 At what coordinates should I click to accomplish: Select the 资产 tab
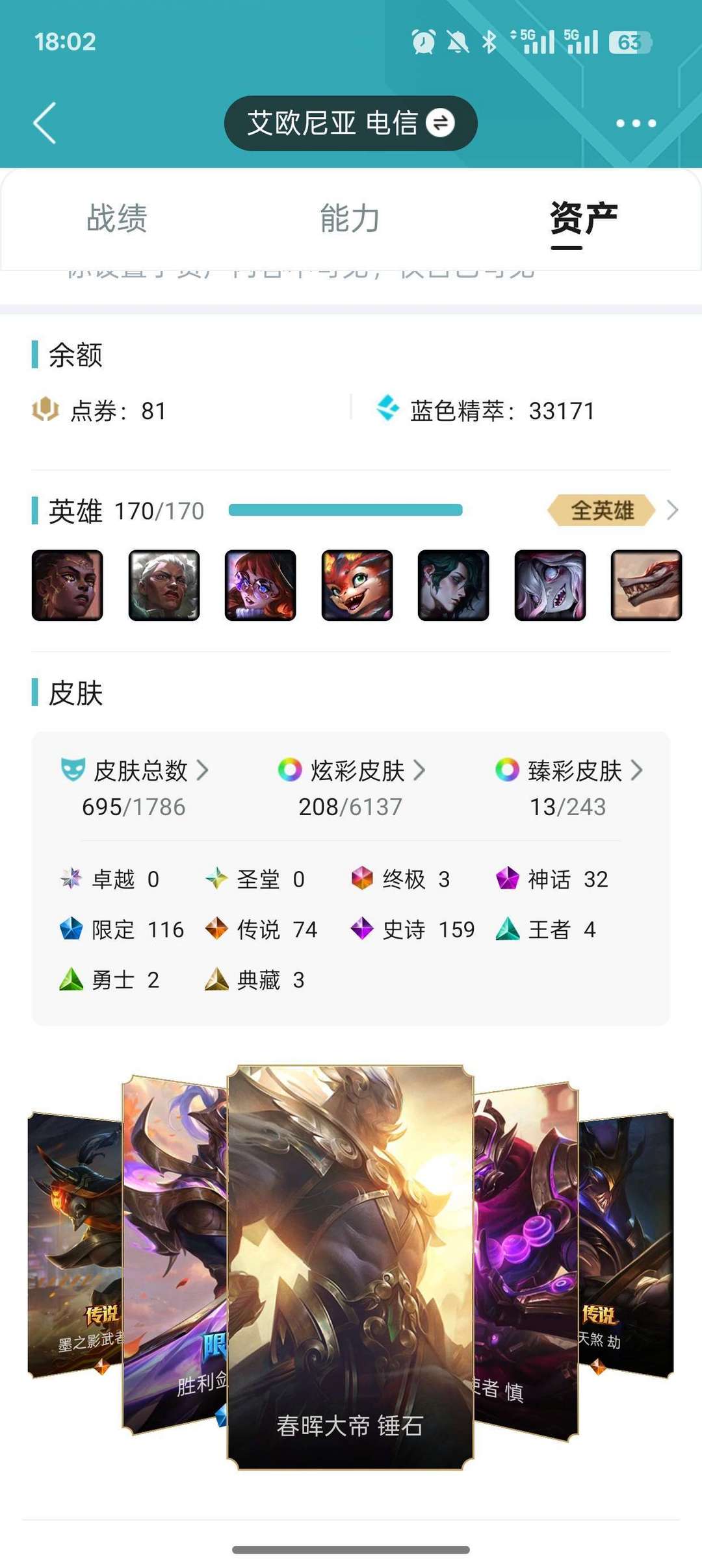[x=584, y=220]
